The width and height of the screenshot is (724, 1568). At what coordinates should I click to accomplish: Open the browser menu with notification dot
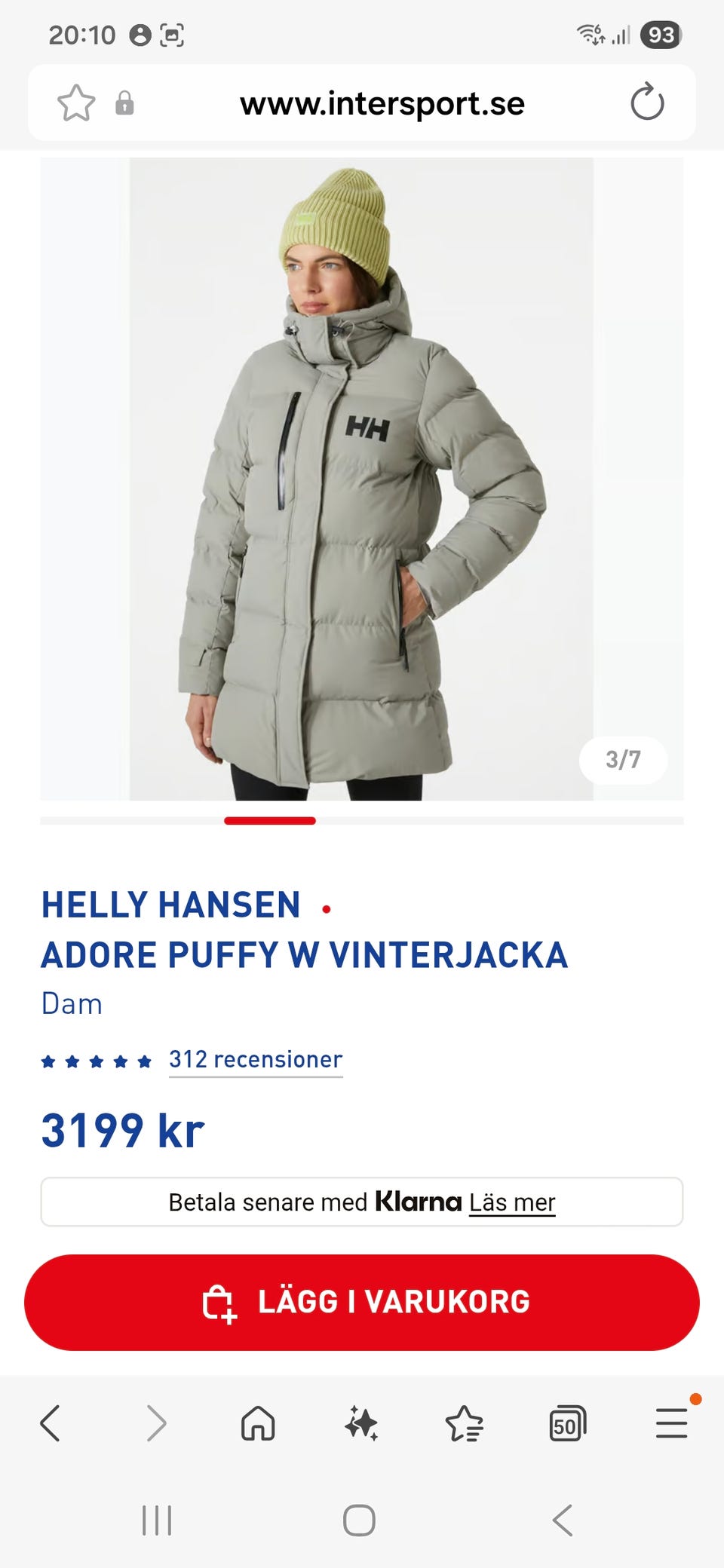pos(671,1423)
